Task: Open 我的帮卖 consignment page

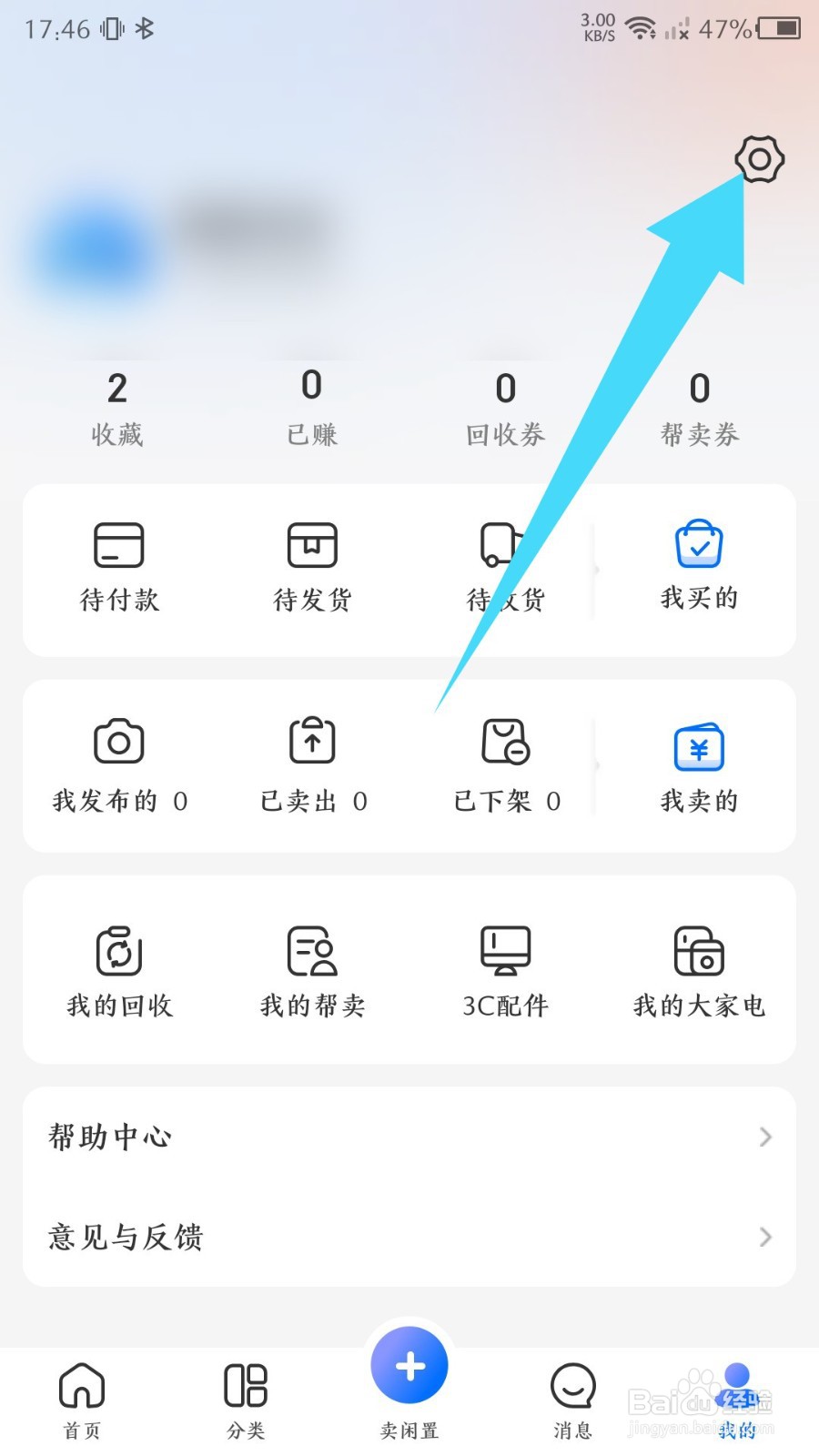Action: 312,971
